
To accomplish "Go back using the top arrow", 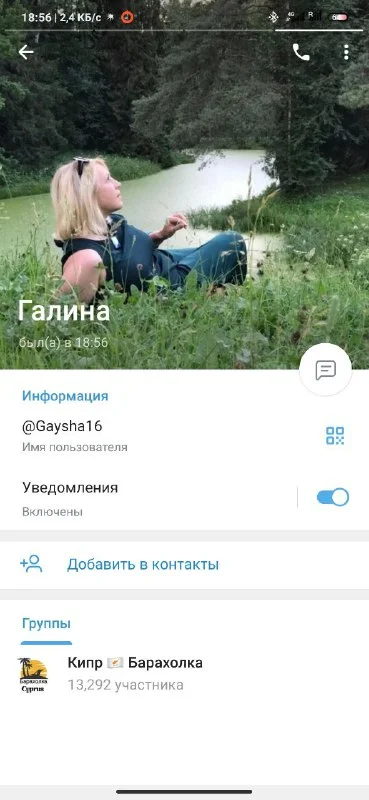I will click(26, 52).
